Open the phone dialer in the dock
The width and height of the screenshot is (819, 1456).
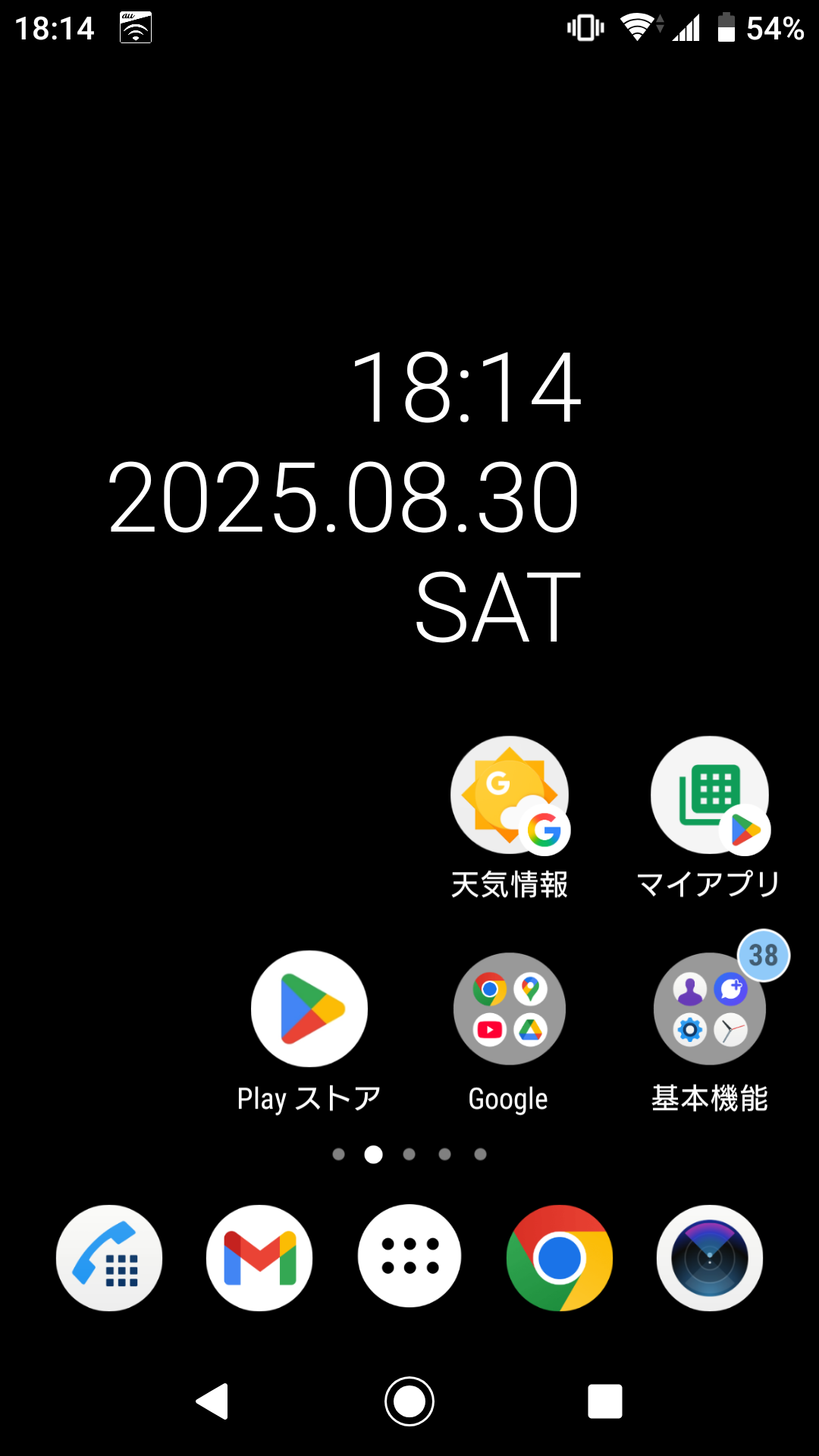click(x=109, y=1258)
